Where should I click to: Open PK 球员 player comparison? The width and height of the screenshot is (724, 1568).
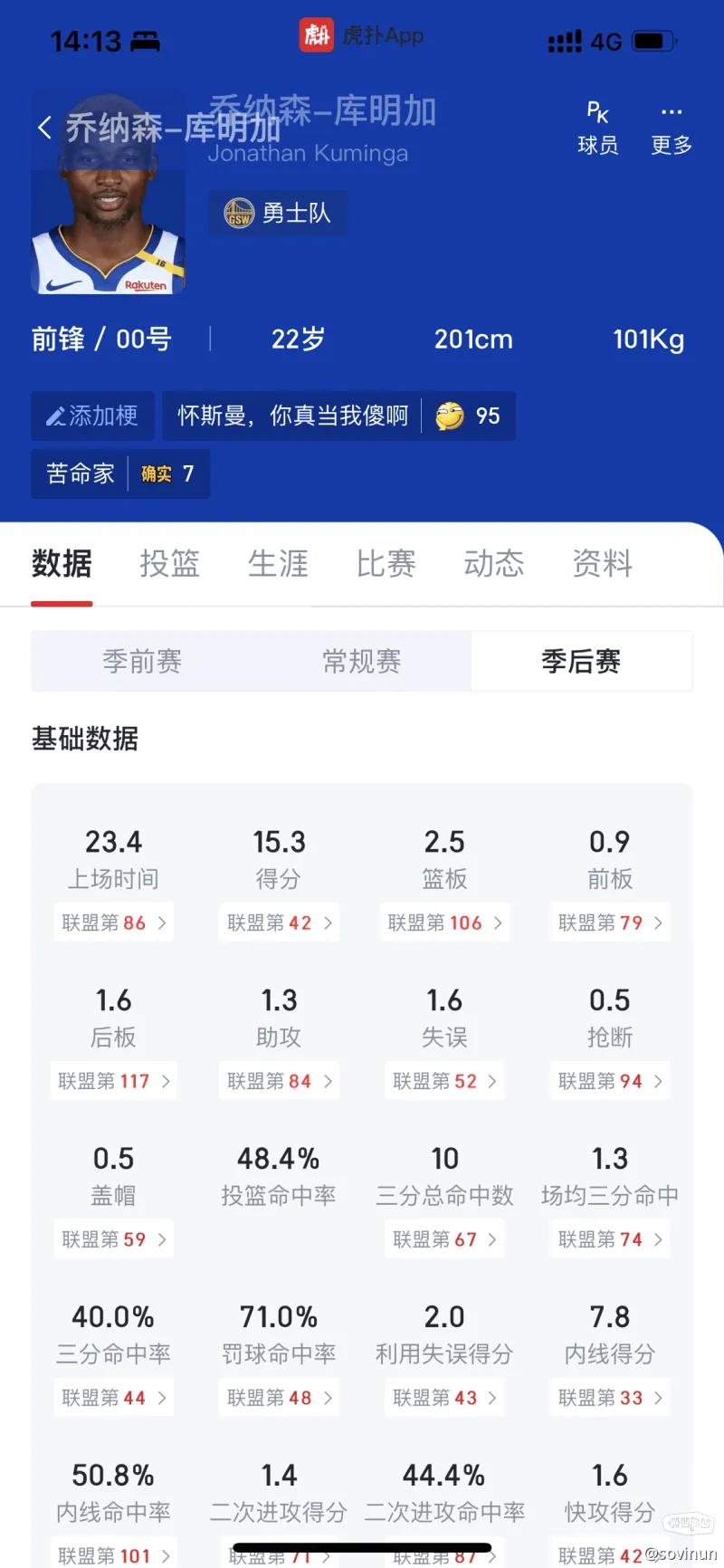coord(597,129)
